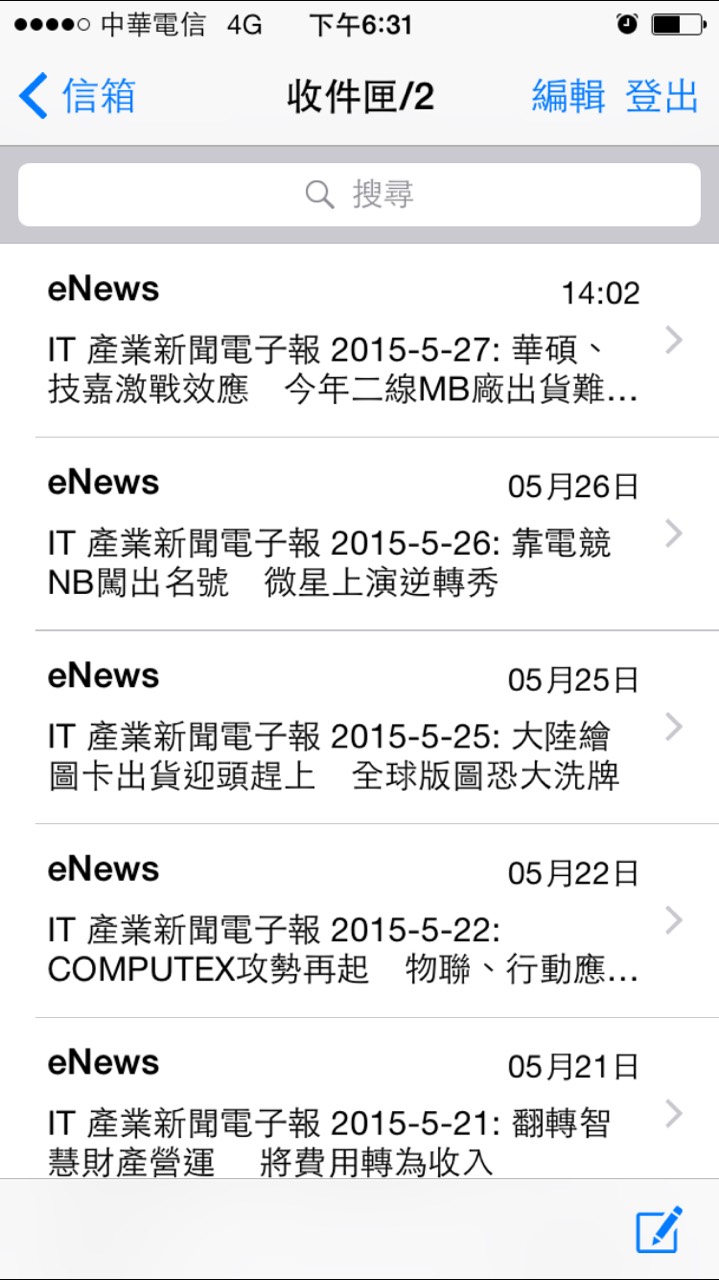Open the 搜尋 search field

[x=359, y=194]
